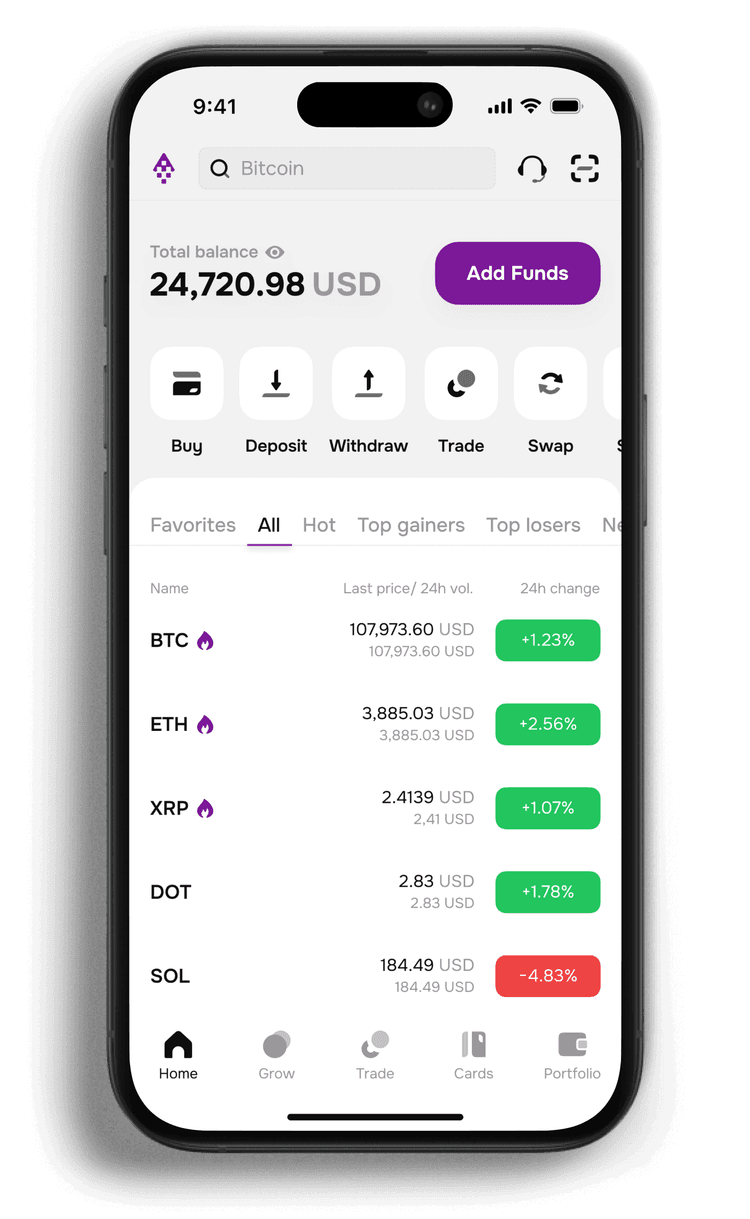
Task: Open the ETH market row
Action: (375, 724)
